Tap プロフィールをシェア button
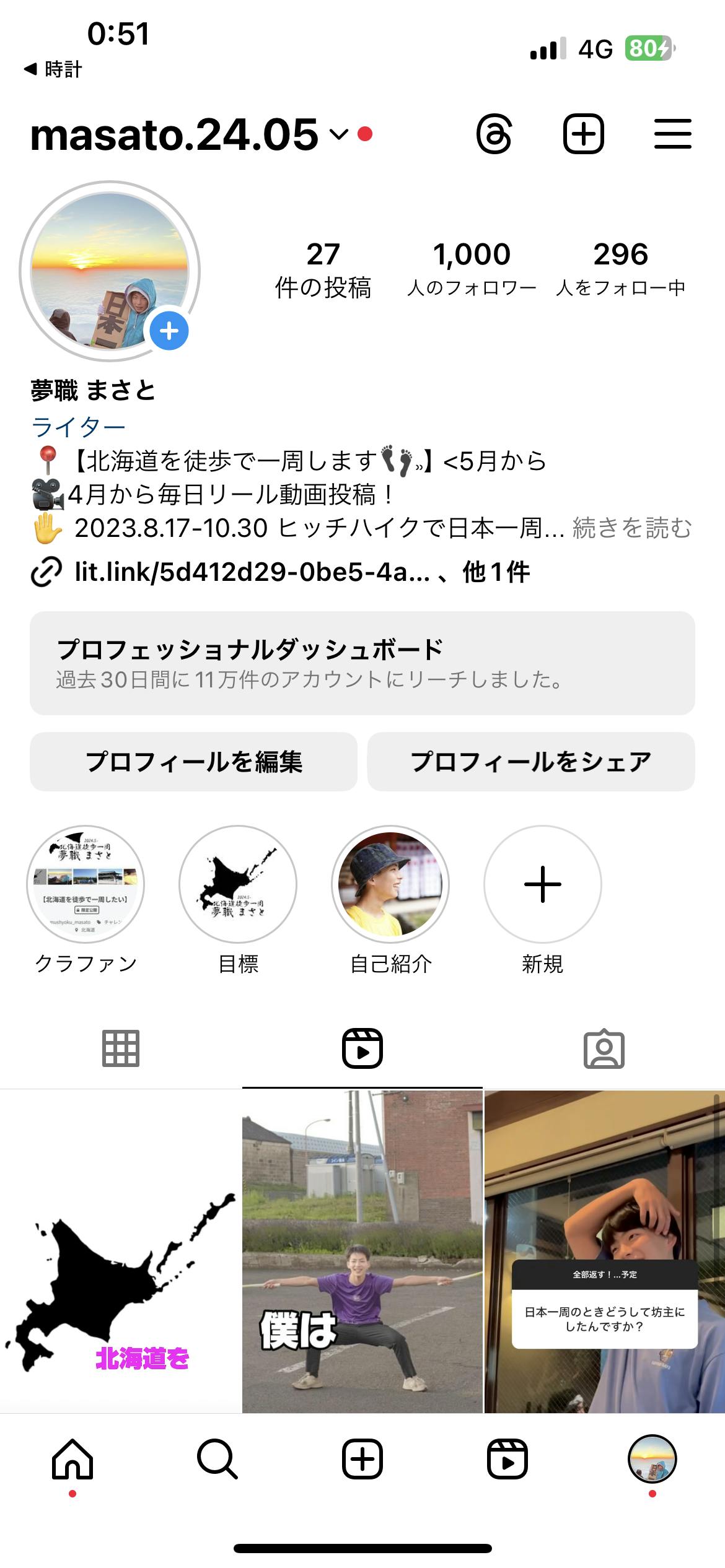725x1568 pixels. pos(531,762)
